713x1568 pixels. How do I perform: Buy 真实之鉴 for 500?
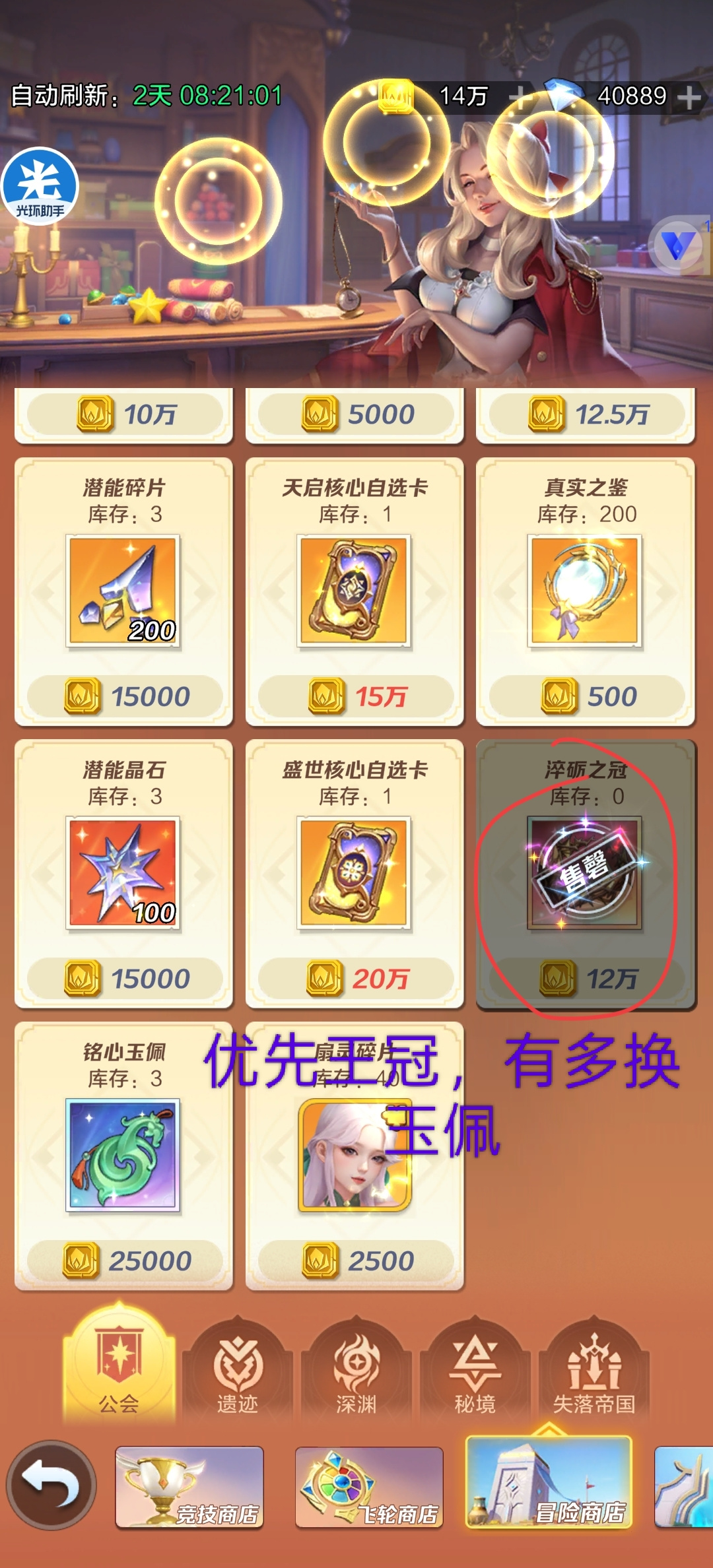[x=587, y=697]
